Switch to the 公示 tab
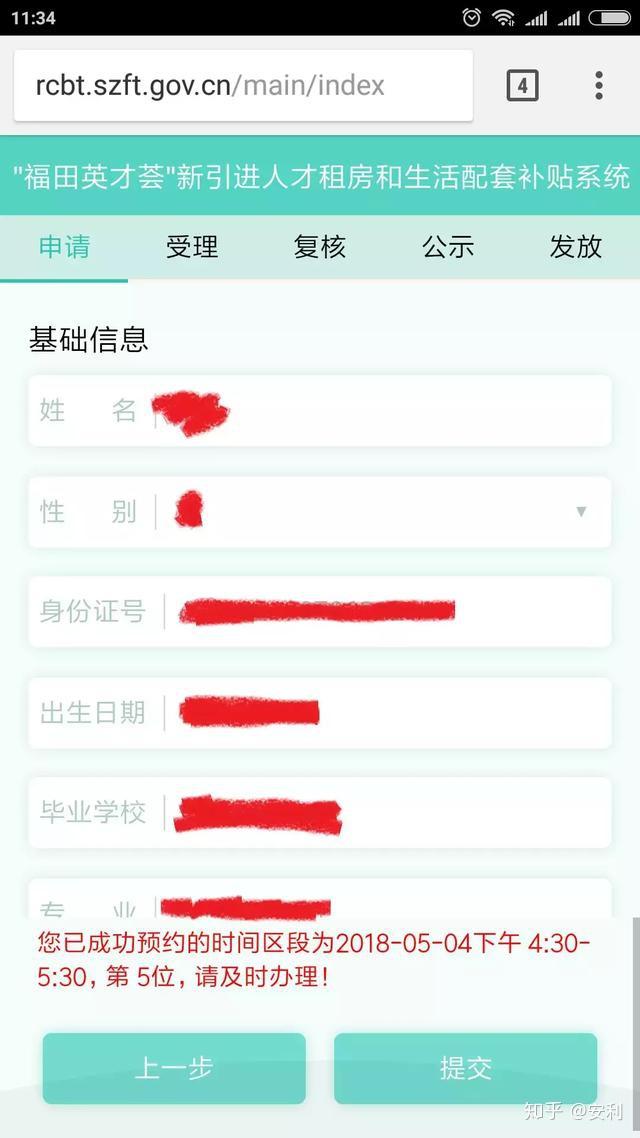 448,247
